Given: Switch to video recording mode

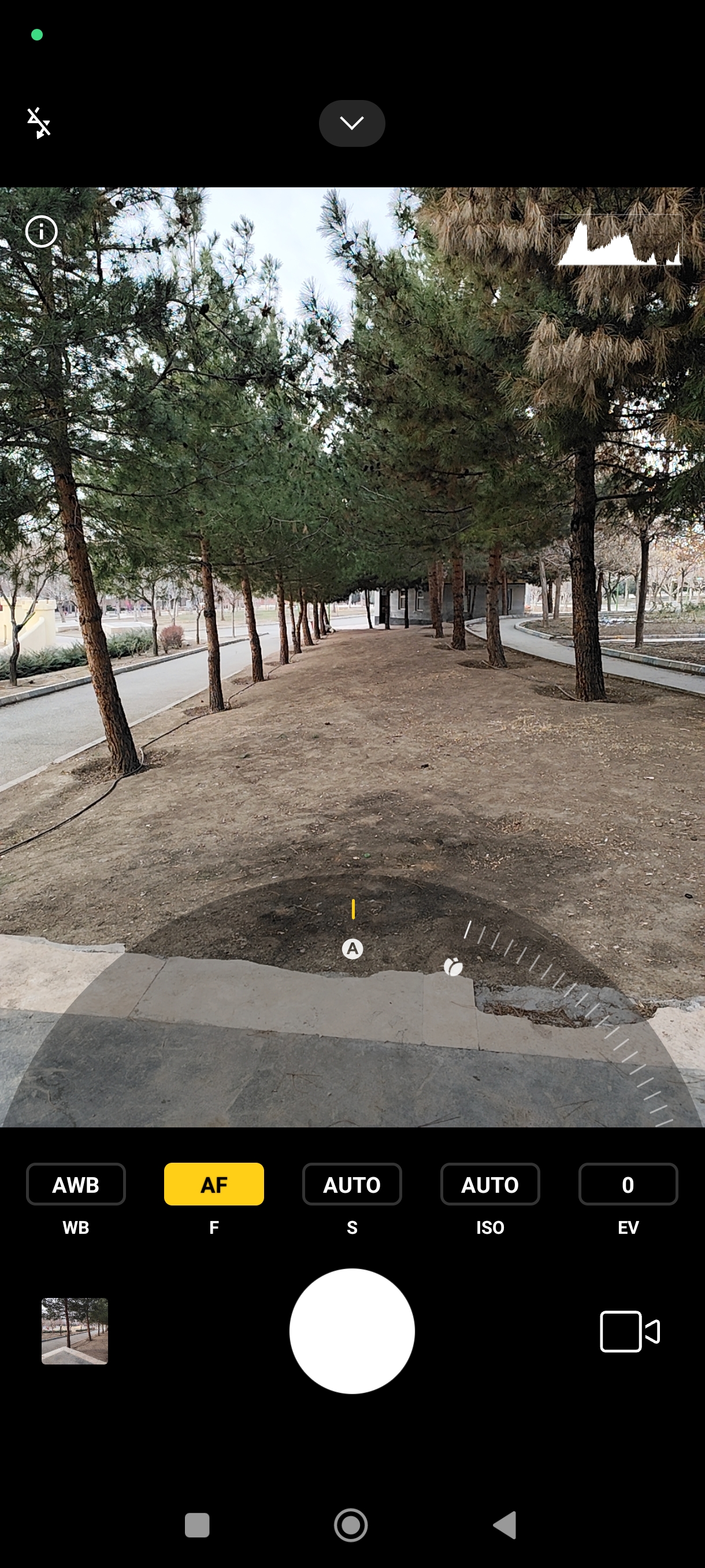Looking at the screenshot, I should 629,1331.
